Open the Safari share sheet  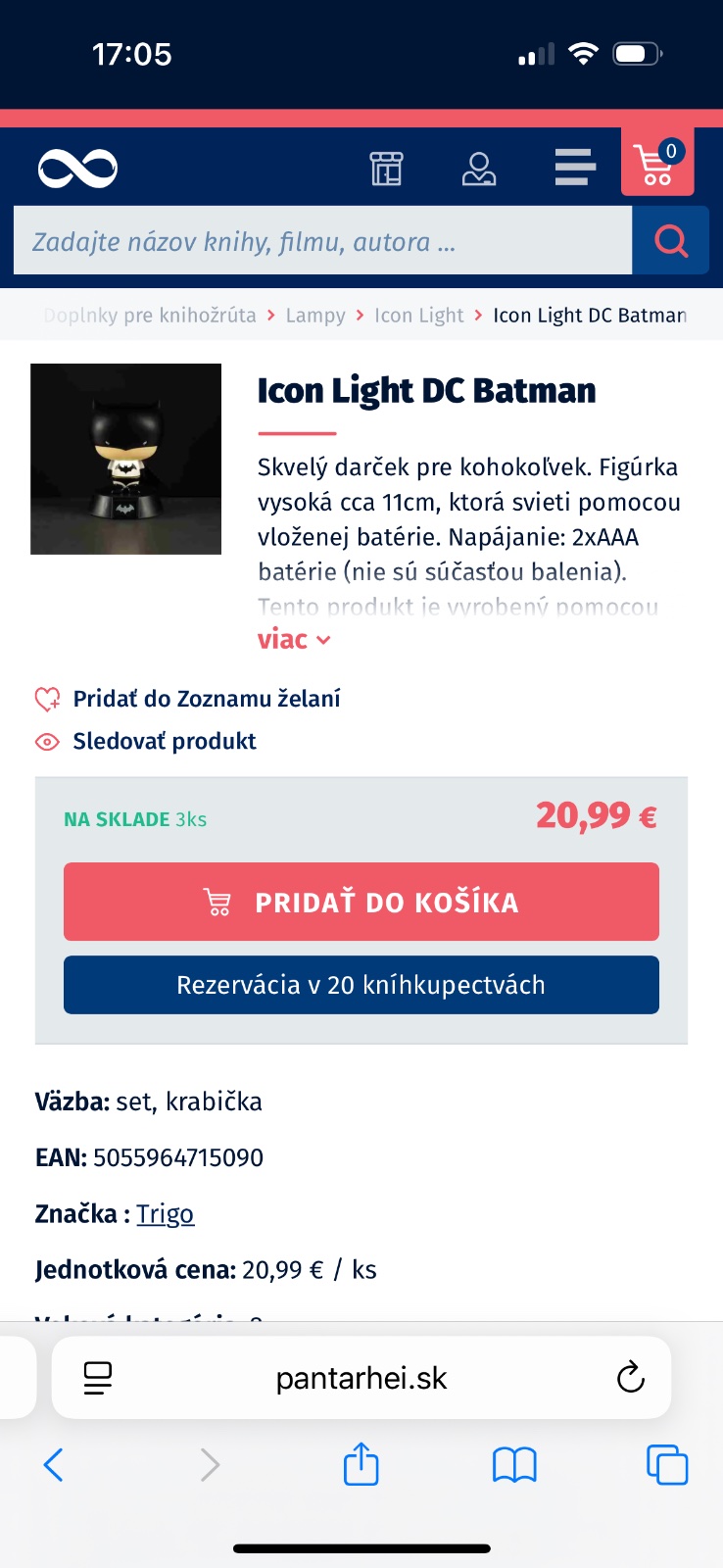pyautogui.click(x=361, y=1464)
